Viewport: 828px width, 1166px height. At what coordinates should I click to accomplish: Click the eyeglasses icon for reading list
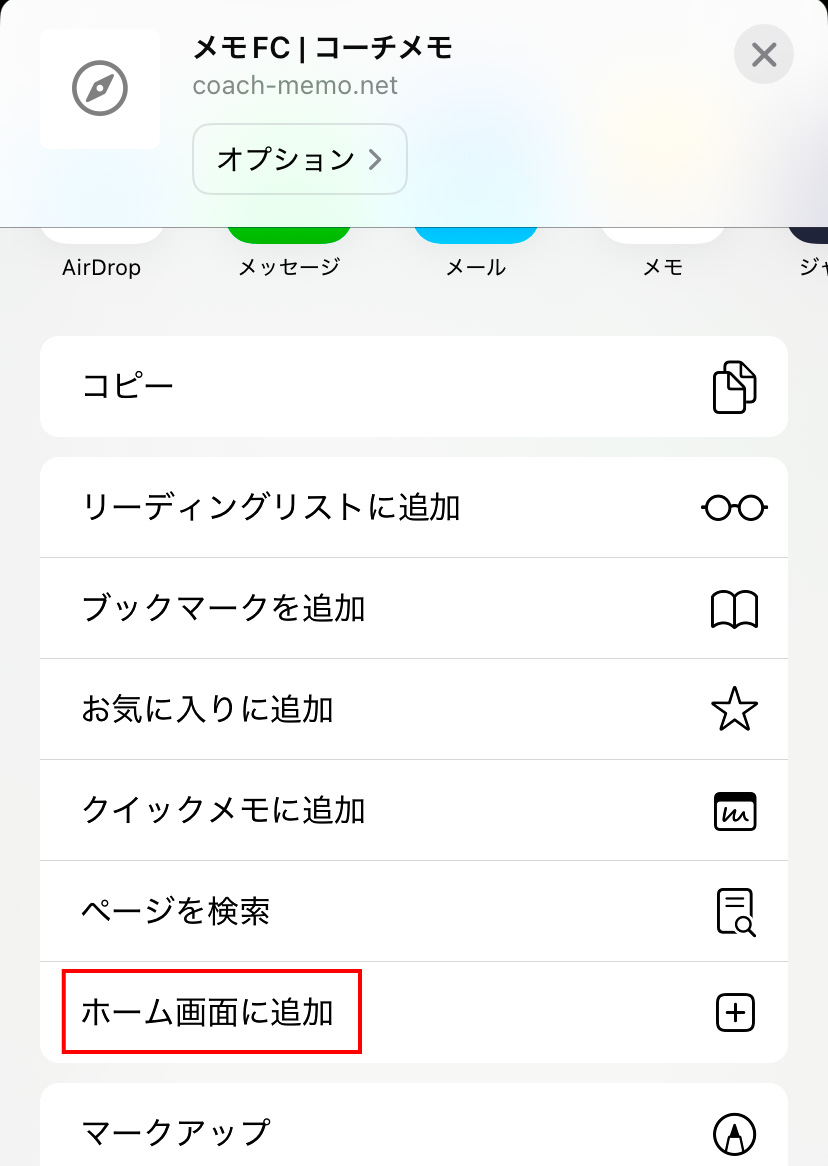pyautogui.click(x=735, y=507)
